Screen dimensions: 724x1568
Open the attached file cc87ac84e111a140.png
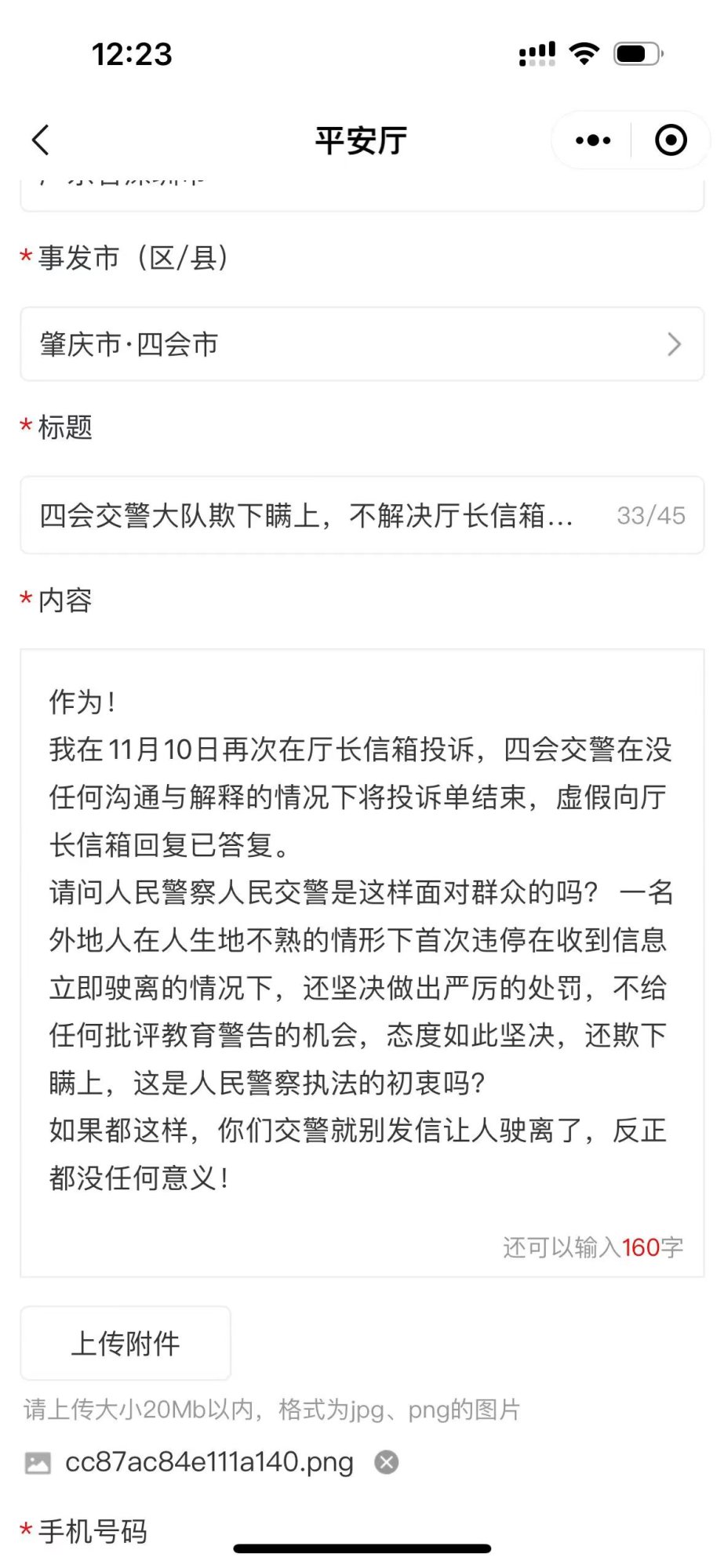click(209, 1462)
